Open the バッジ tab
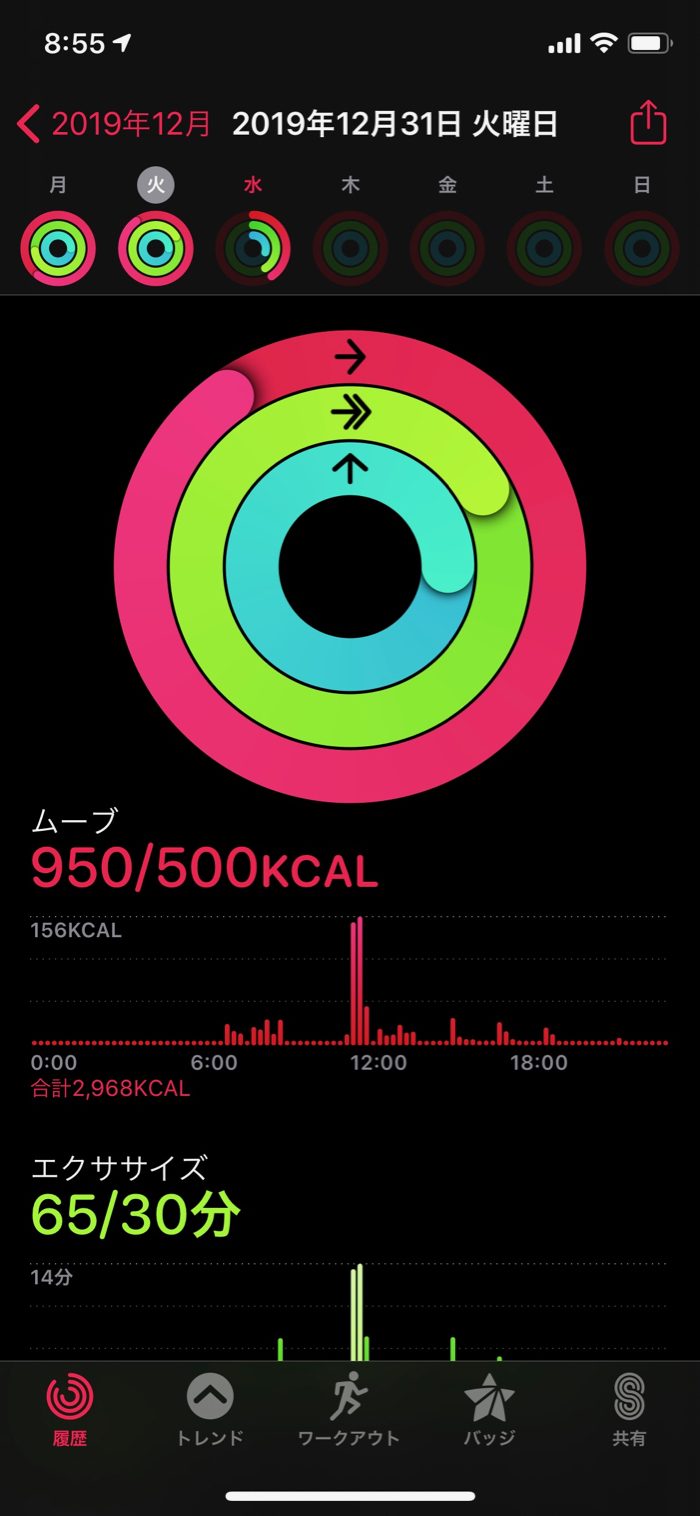This screenshot has height=1516, width=700. [489, 1408]
